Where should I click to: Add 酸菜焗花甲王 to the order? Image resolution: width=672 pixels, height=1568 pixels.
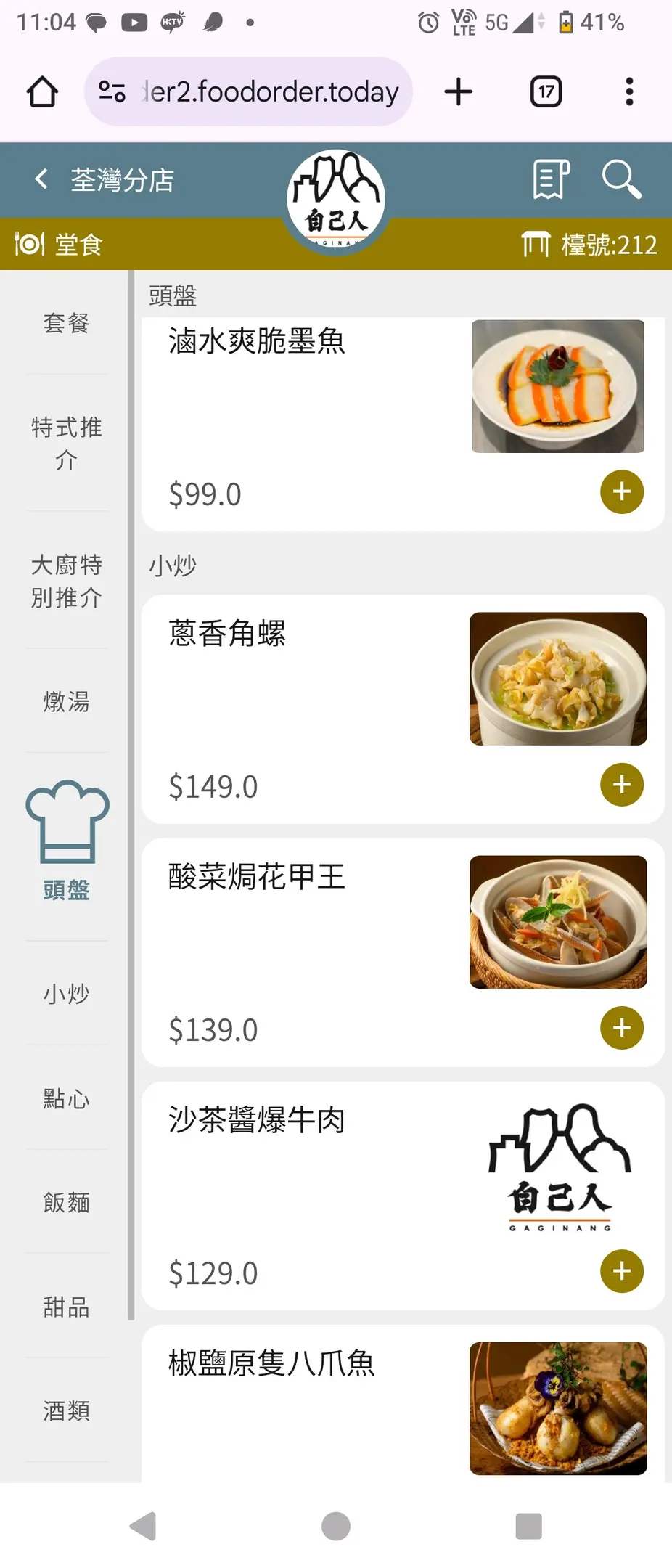tap(621, 1028)
